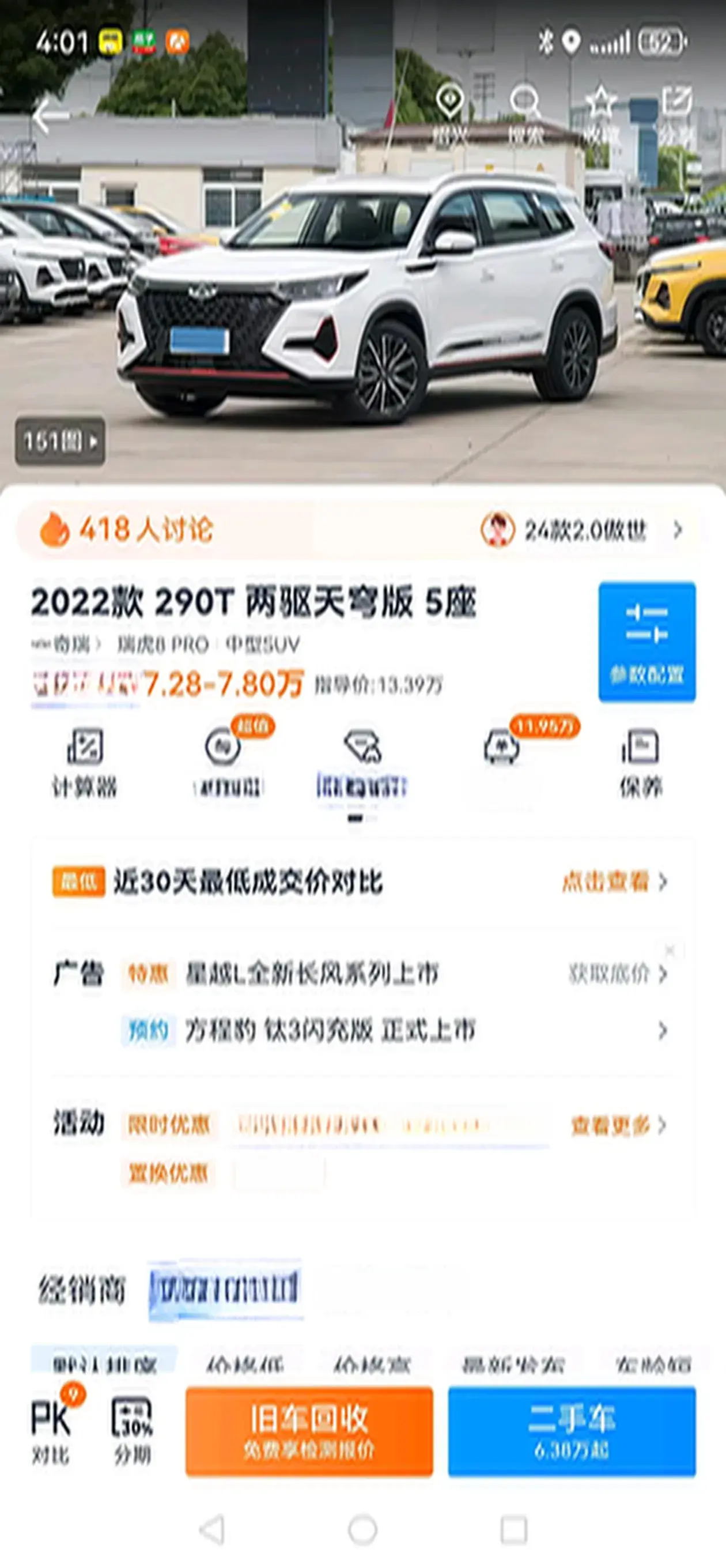Open the 分期 installment option
Image resolution: width=726 pixels, height=1568 pixels.
point(132,1430)
